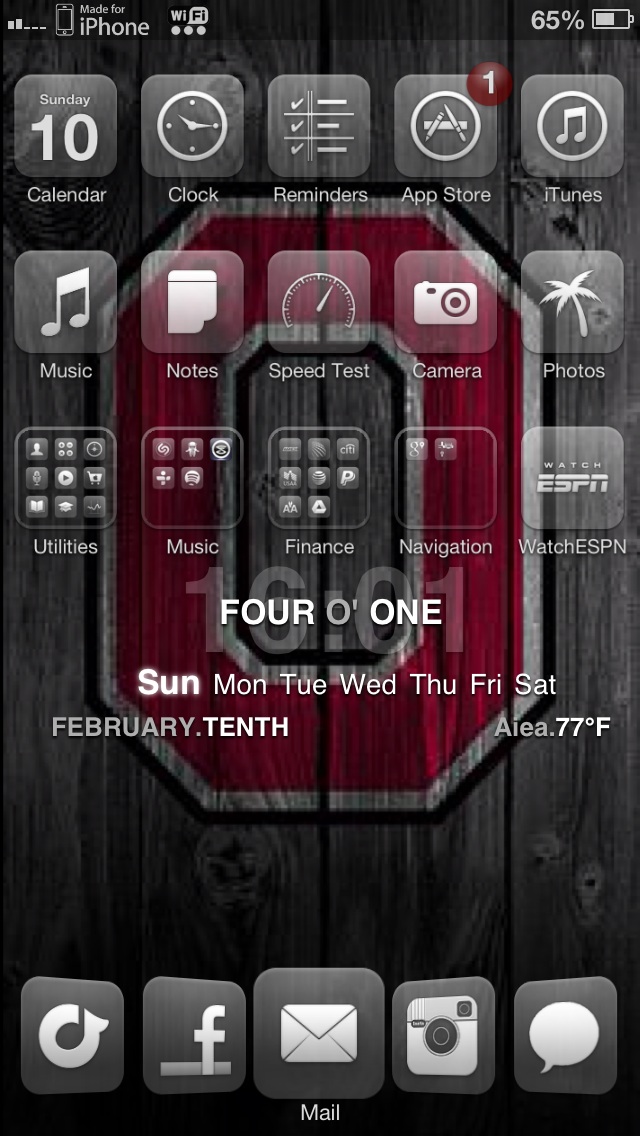Open the Music app with note icon
The height and width of the screenshot is (1136, 640).
(x=65, y=302)
